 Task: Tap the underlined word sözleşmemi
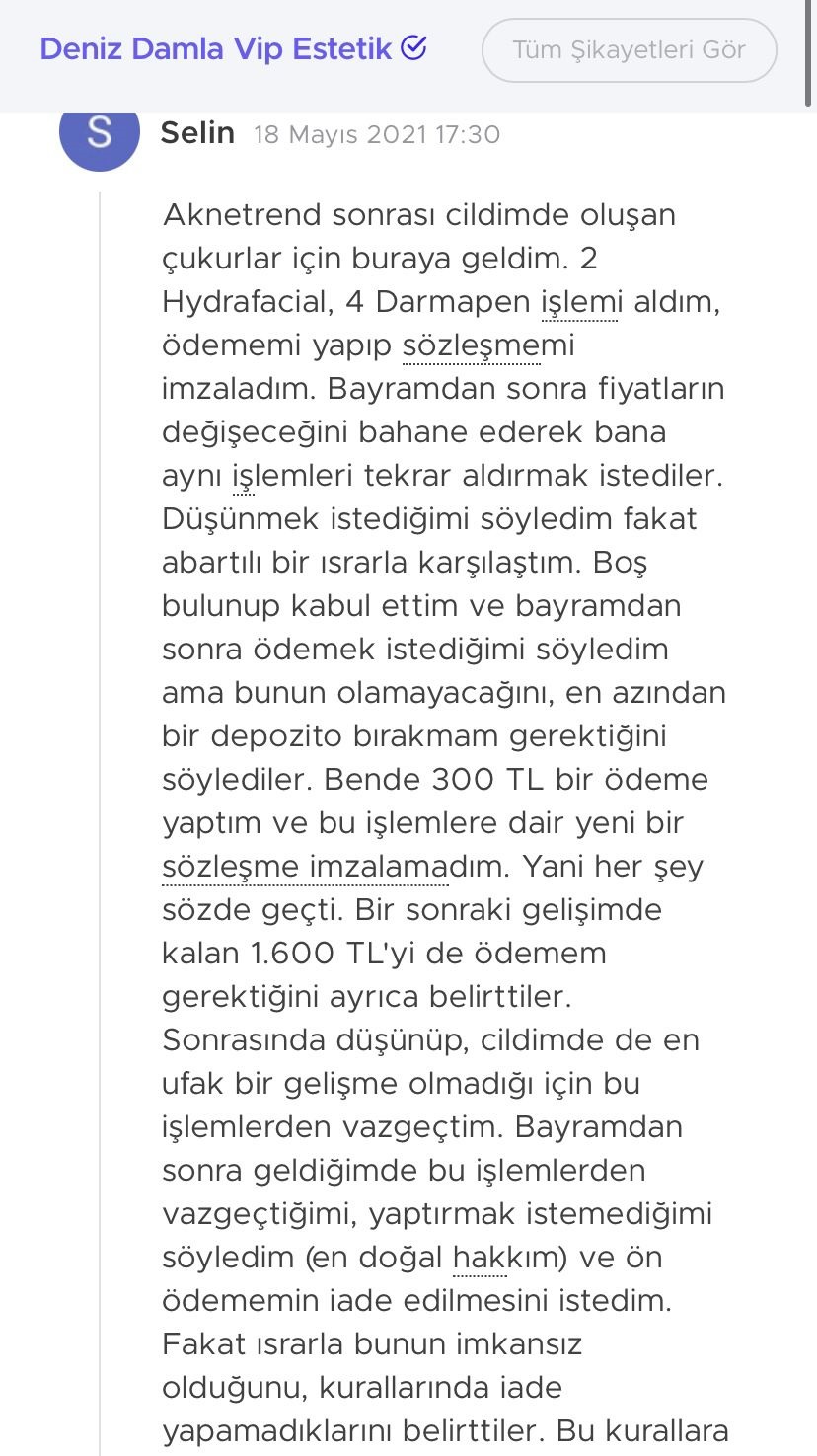click(x=488, y=345)
